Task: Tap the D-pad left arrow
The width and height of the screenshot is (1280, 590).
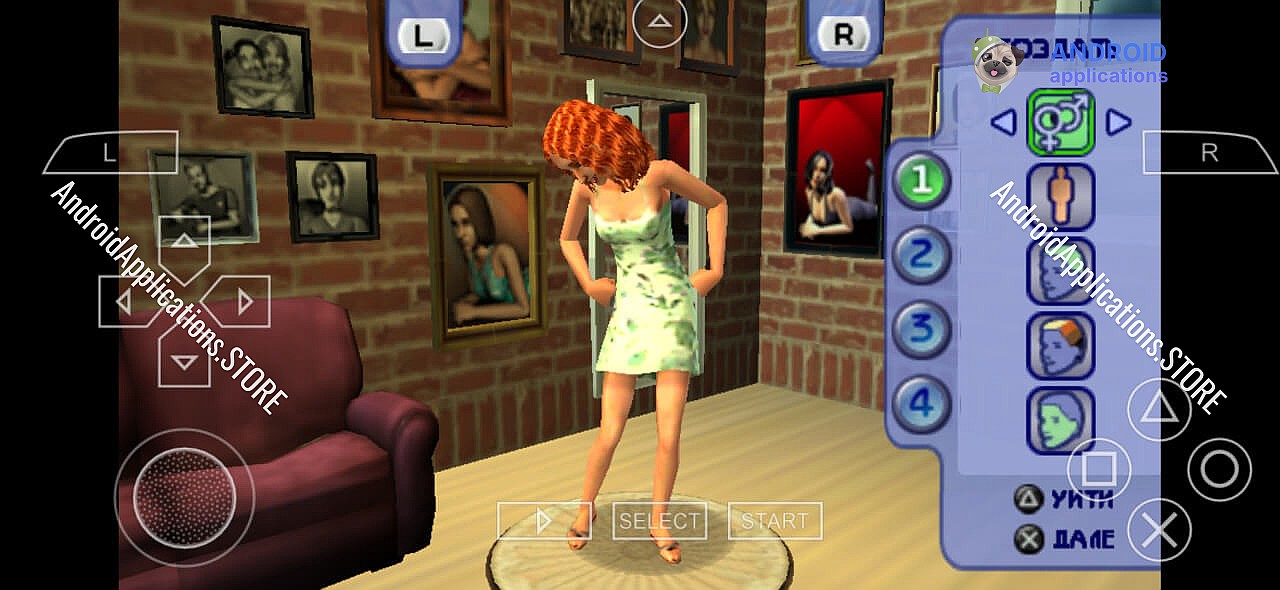Action: [x=126, y=301]
